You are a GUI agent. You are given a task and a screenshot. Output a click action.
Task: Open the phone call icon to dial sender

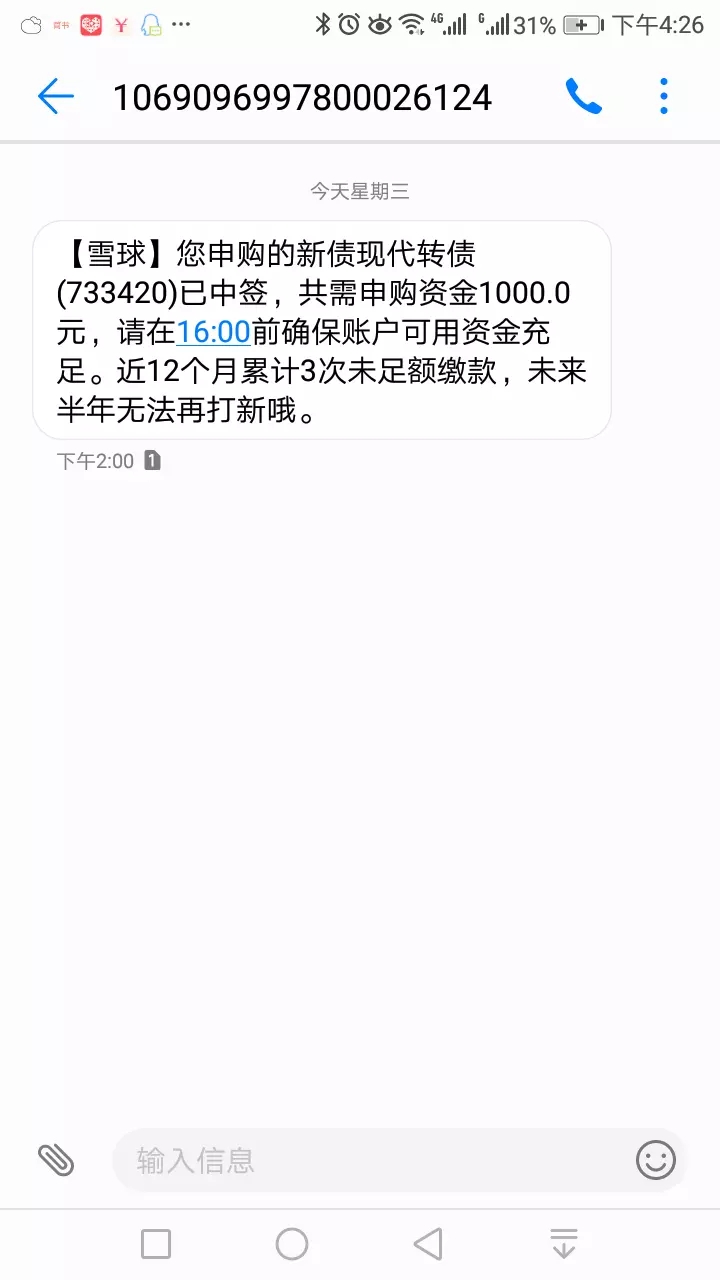584,96
